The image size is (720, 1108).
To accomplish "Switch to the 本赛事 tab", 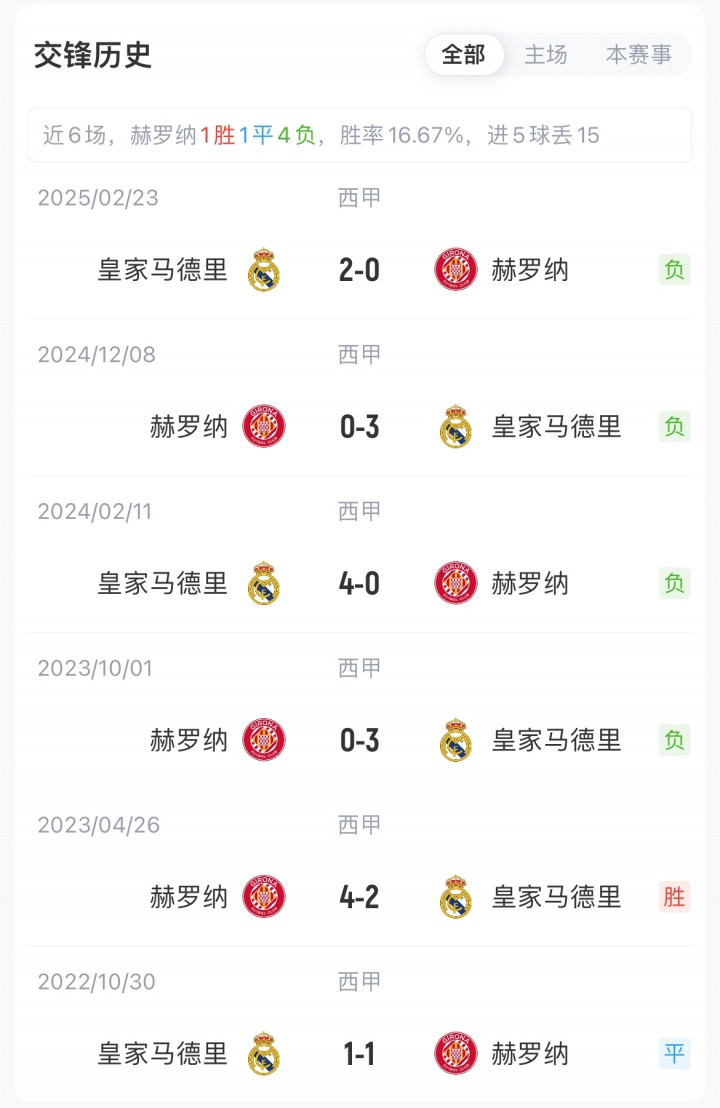I will pyautogui.click(x=638, y=55).
